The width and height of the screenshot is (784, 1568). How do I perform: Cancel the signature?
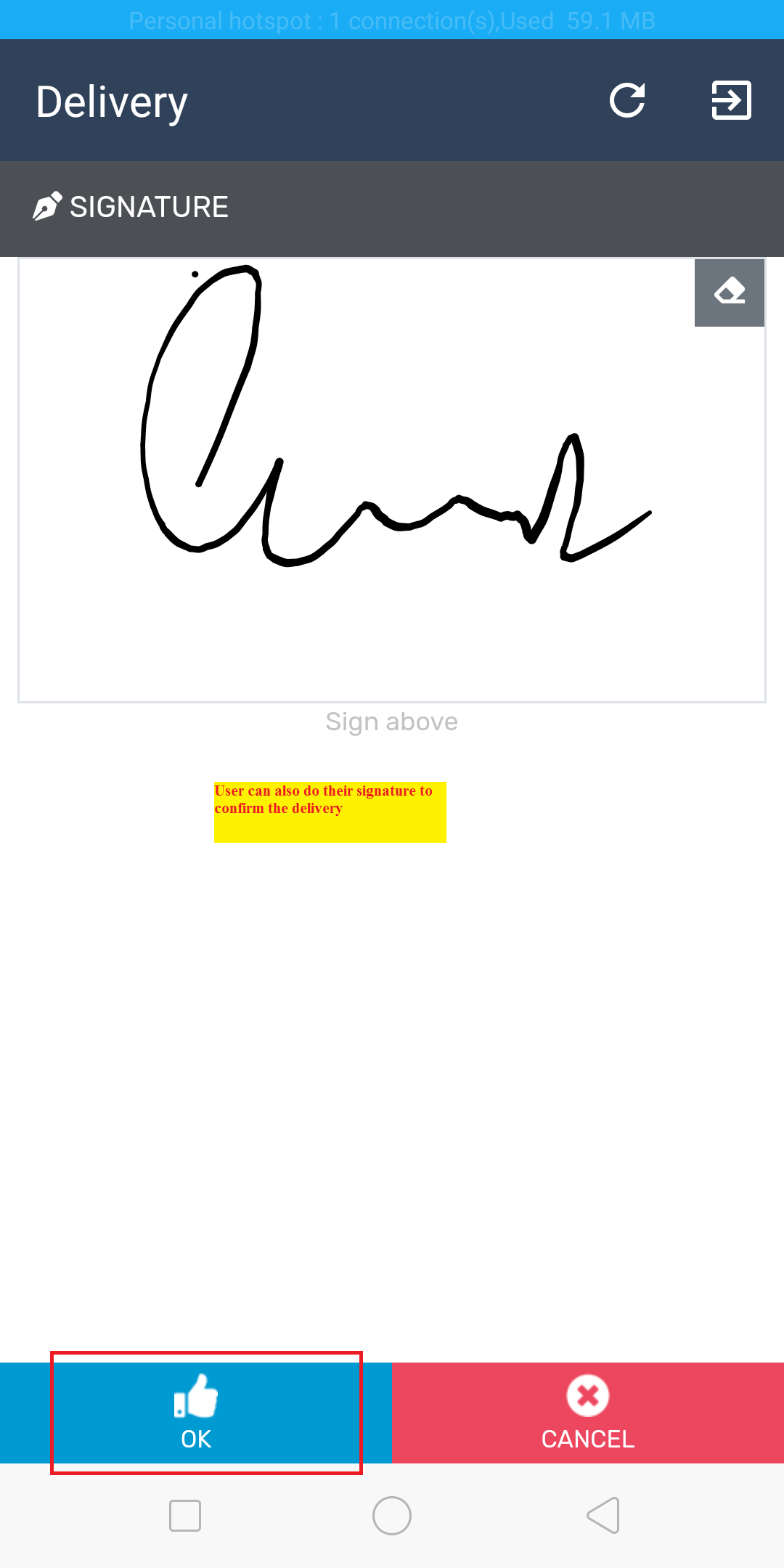pyautogui.click(x=588, y=1413)
